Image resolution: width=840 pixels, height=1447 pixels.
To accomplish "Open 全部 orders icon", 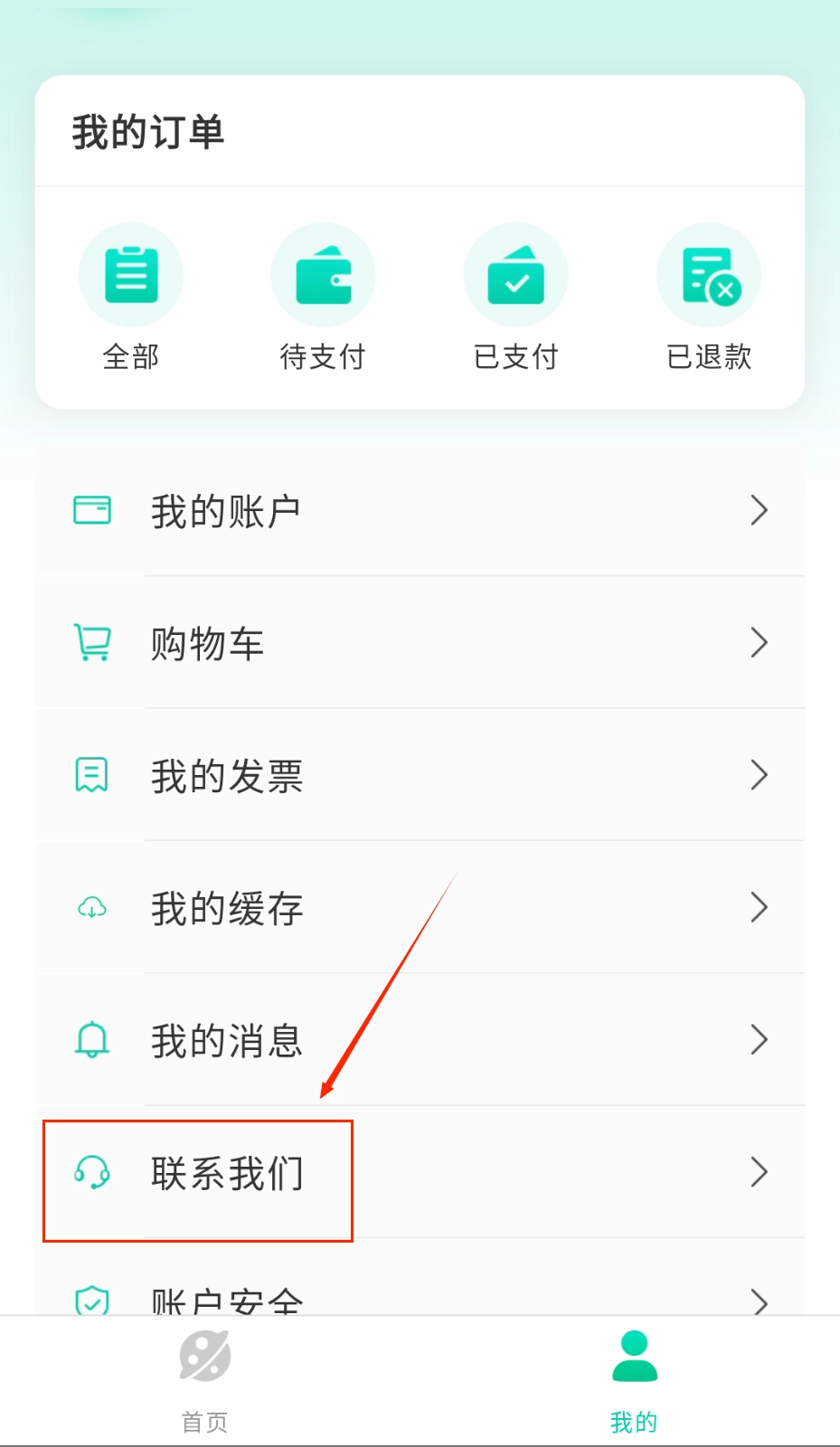I will (130, 274).
